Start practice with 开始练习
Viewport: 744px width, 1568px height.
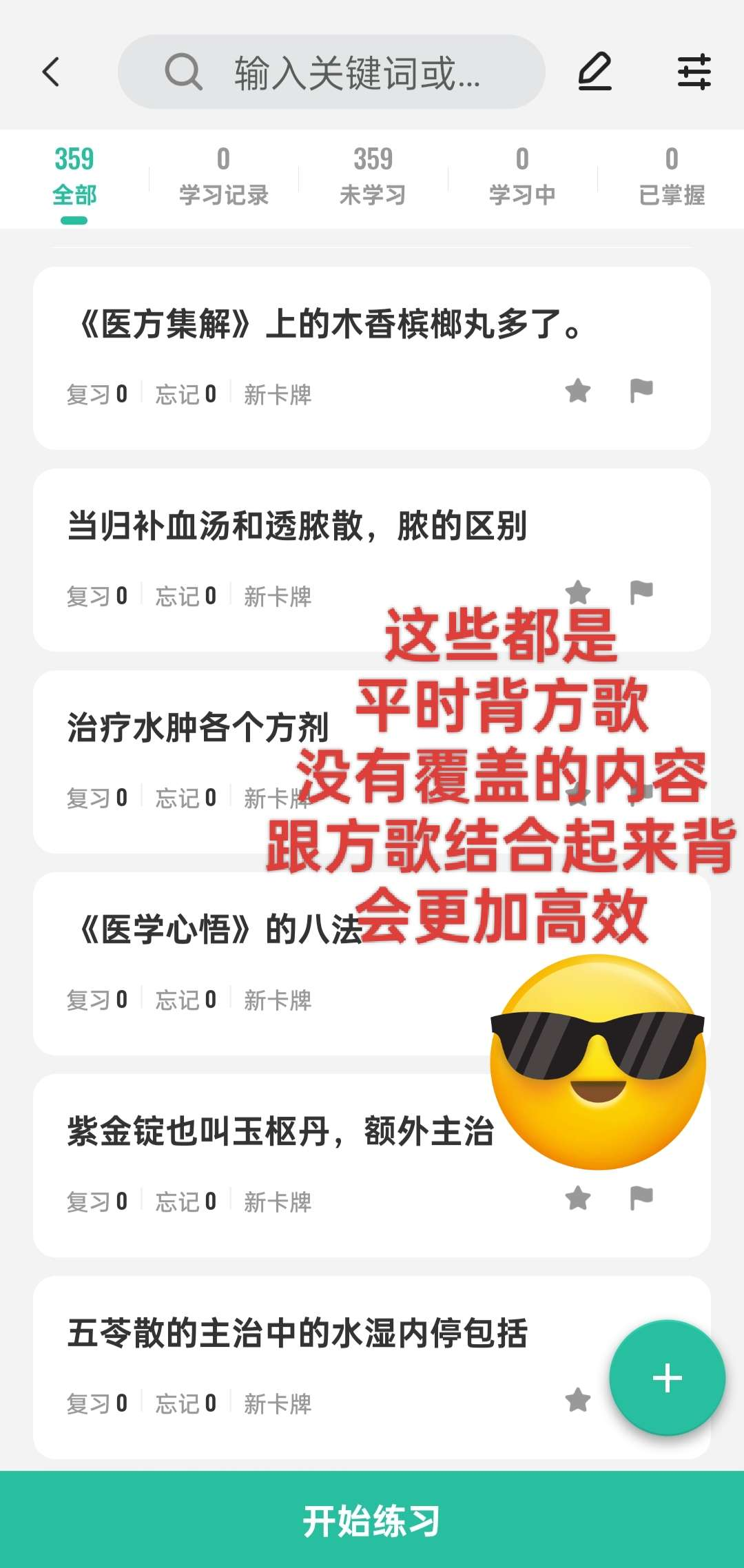coord(372,1520)
